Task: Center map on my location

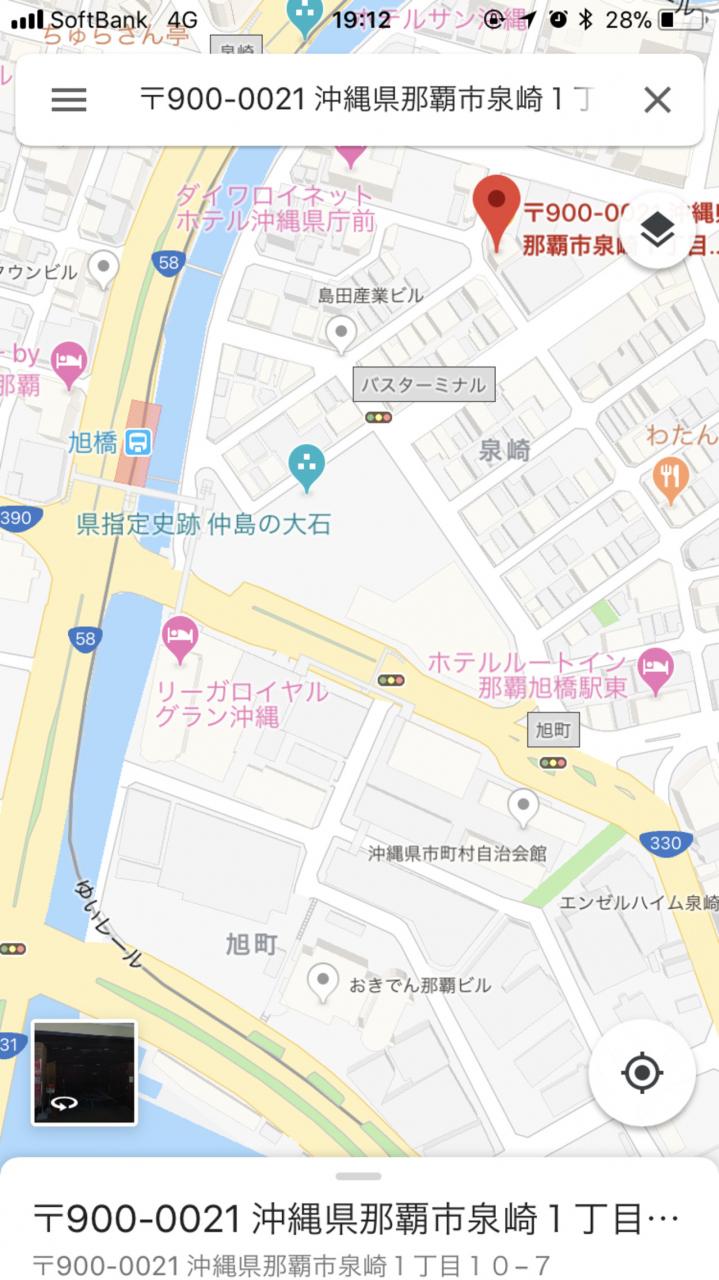Action: (x=642, y=1073)
